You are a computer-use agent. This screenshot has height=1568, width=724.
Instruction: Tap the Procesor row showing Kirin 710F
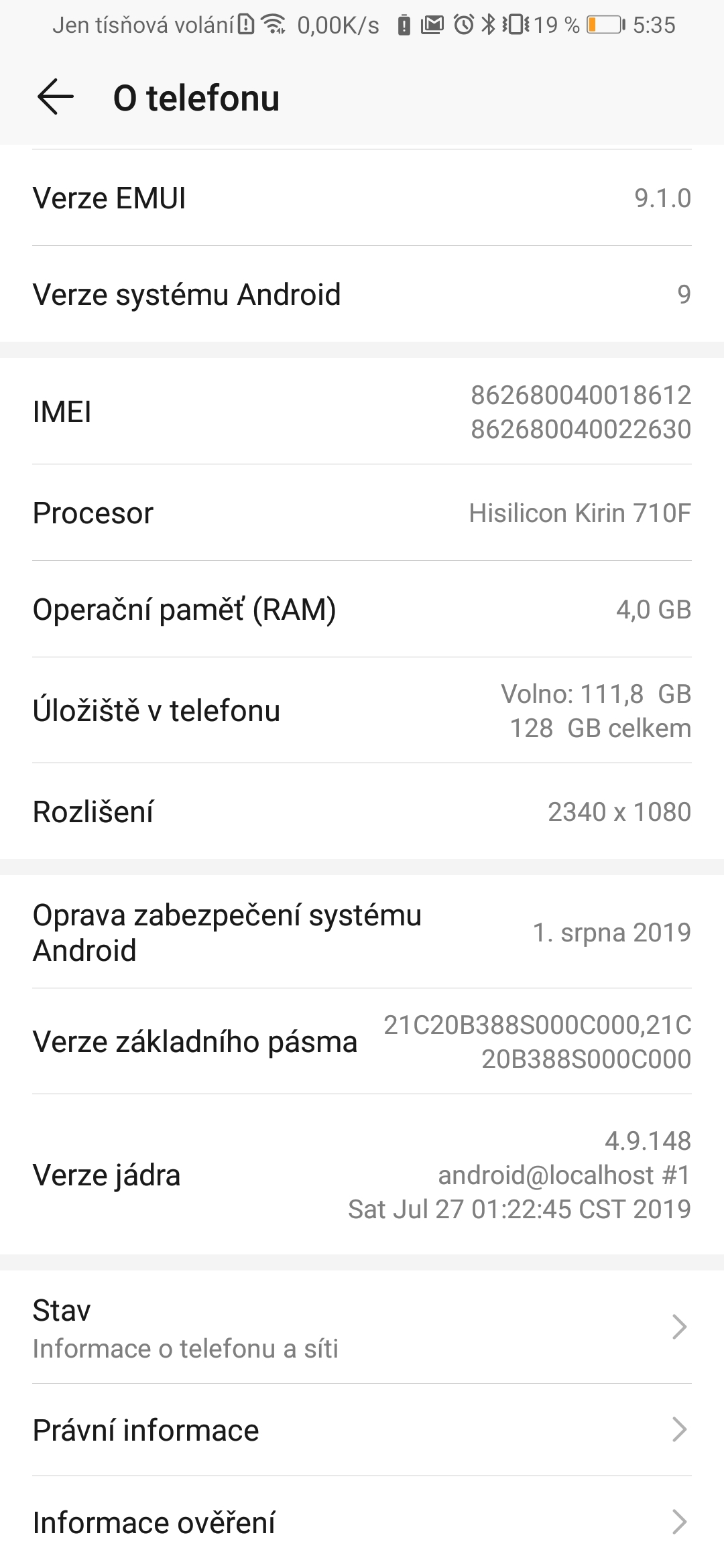[x=362, y=513]
